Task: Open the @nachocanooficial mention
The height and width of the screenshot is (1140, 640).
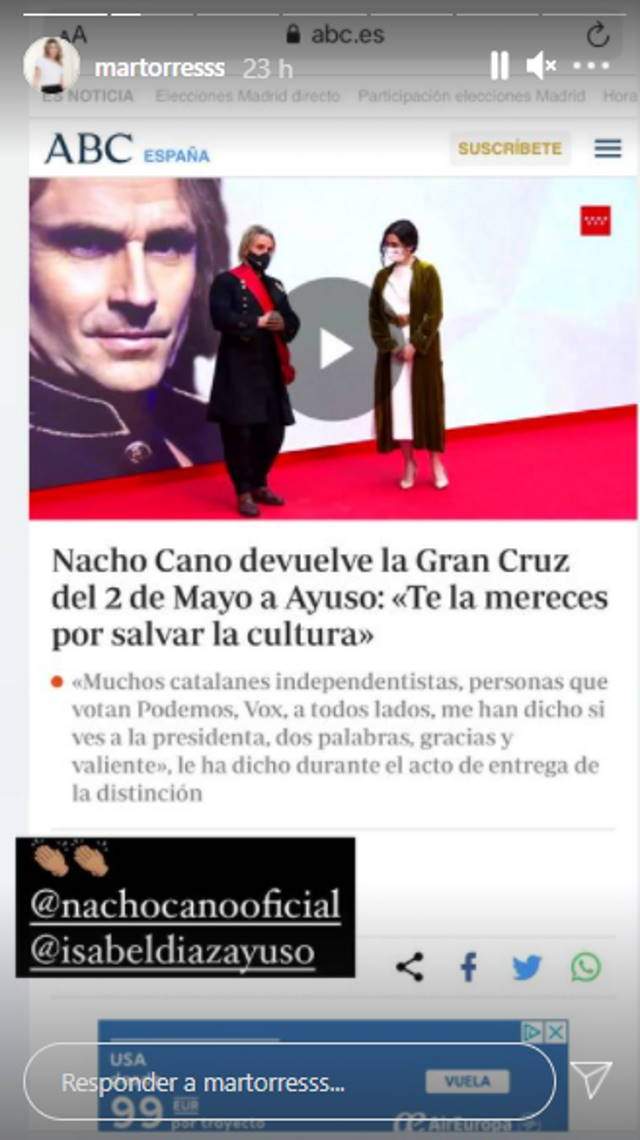Action: tap(185, 906)
